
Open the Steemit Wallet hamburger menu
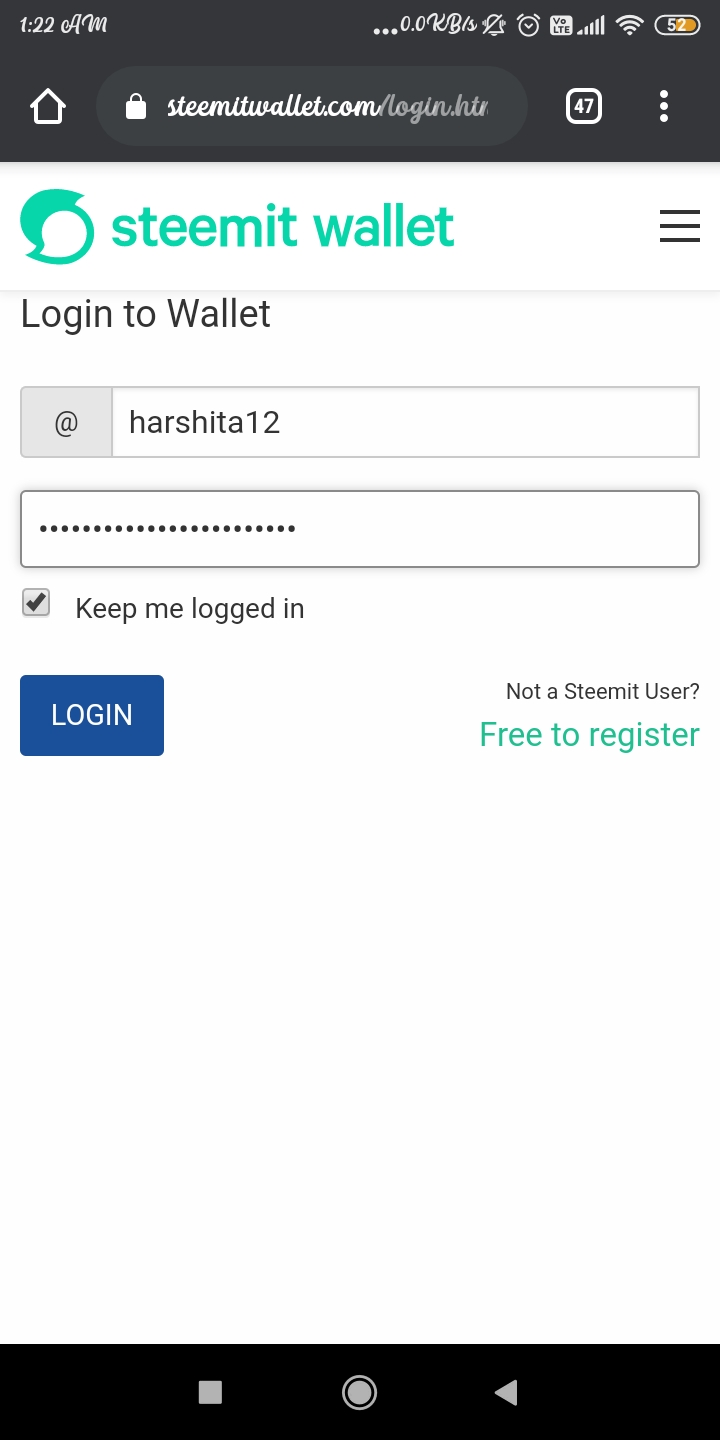679,226
